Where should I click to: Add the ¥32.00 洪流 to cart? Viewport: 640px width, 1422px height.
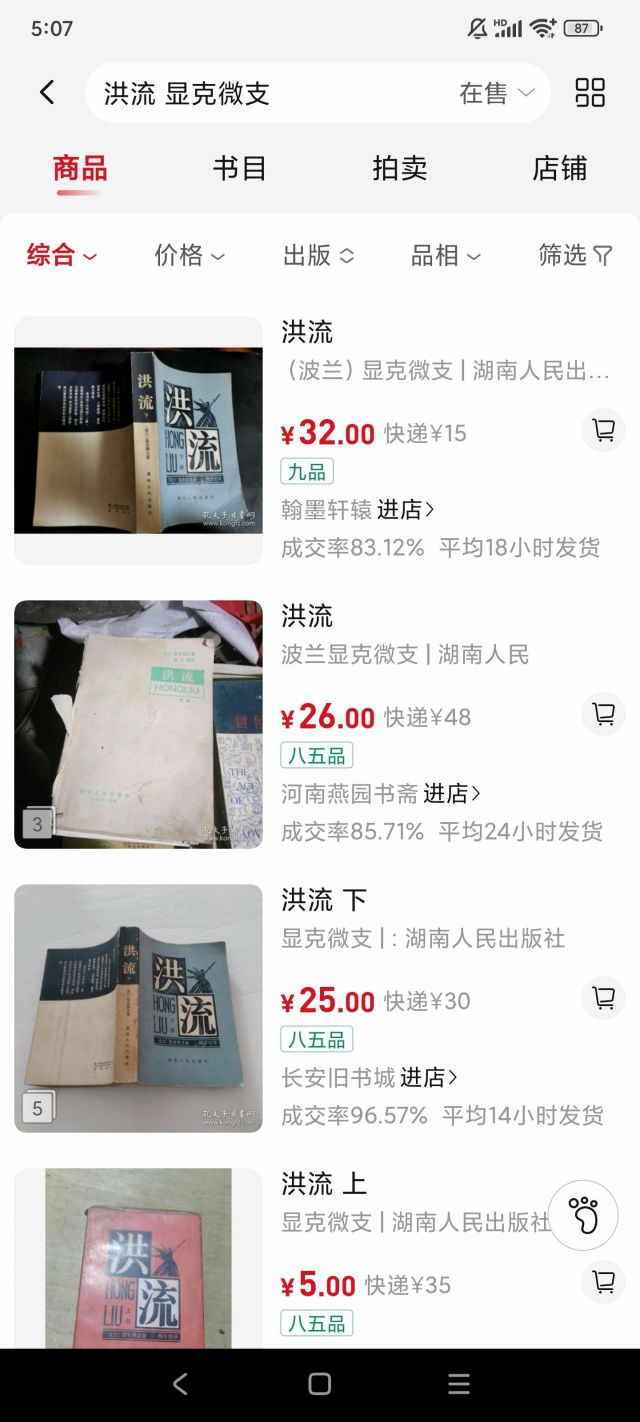(603, 430)
